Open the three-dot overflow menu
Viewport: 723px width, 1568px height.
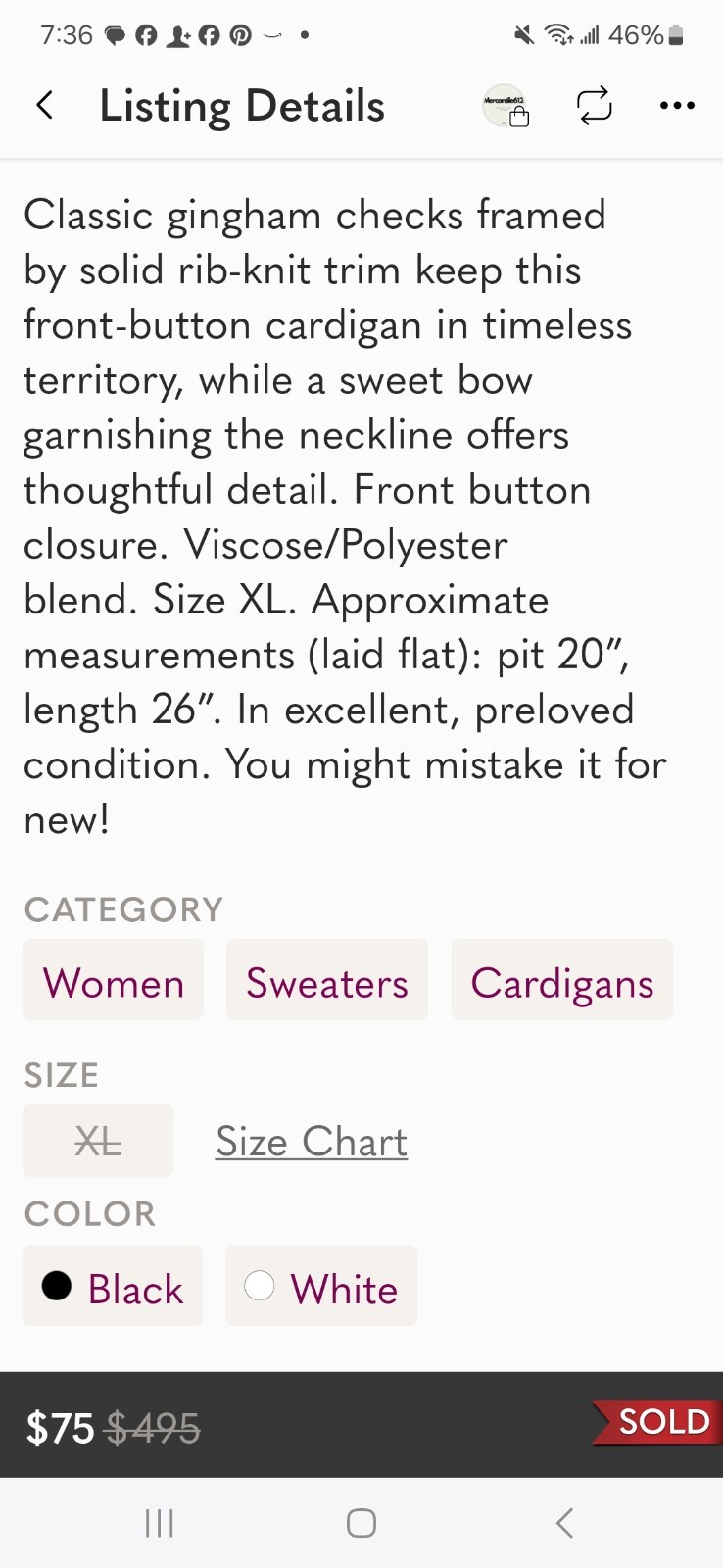677,106
